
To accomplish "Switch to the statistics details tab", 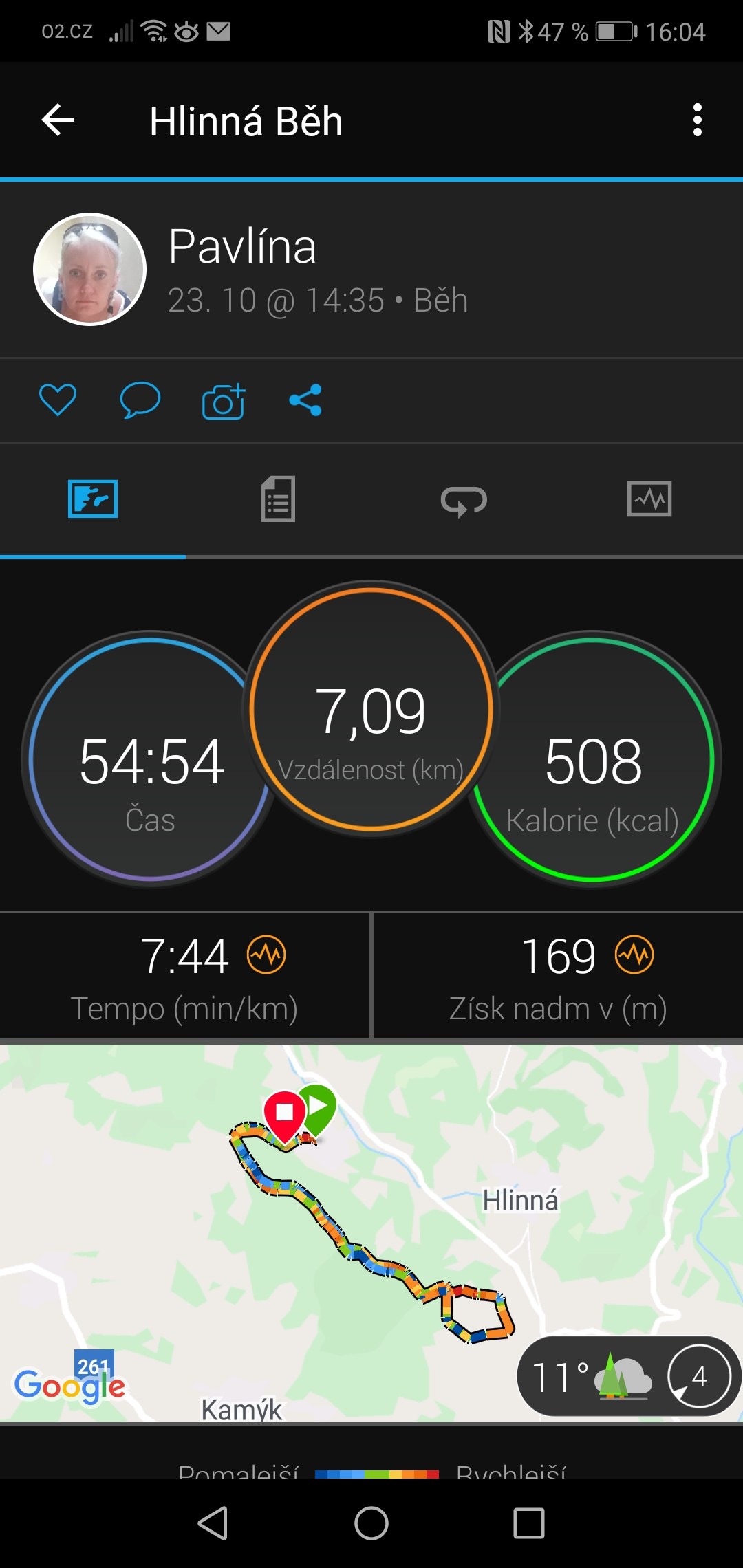I will [278, 499].
